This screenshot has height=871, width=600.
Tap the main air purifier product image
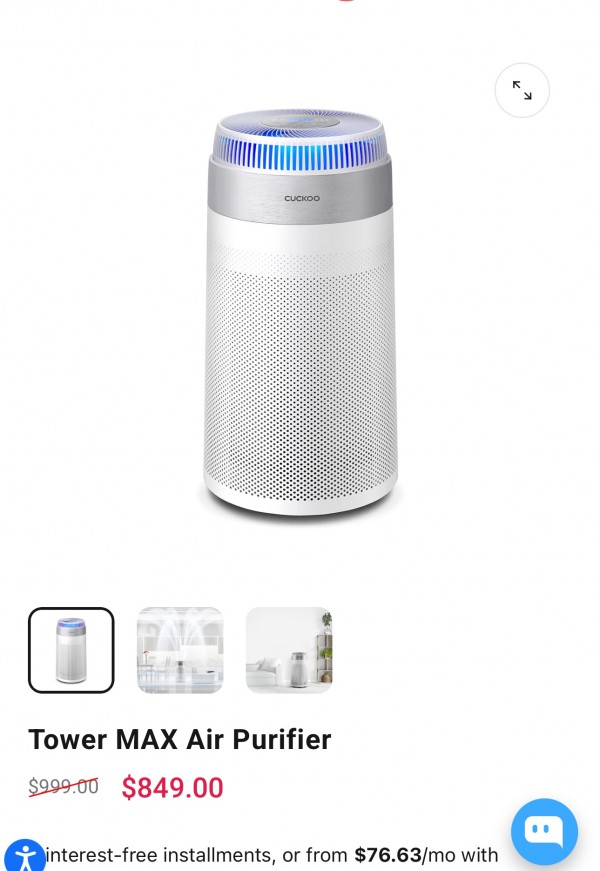pos(300,315)
